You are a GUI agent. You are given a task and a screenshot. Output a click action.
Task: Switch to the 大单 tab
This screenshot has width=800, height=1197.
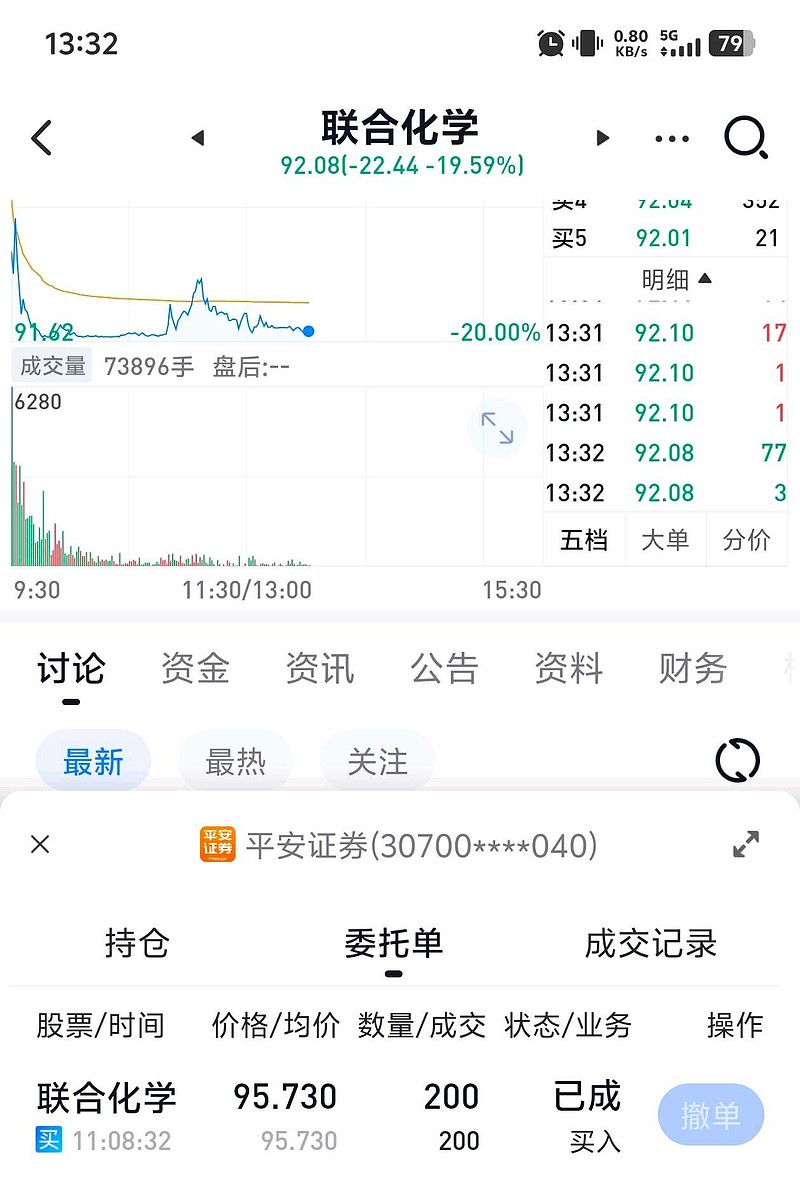coord(665,540)
